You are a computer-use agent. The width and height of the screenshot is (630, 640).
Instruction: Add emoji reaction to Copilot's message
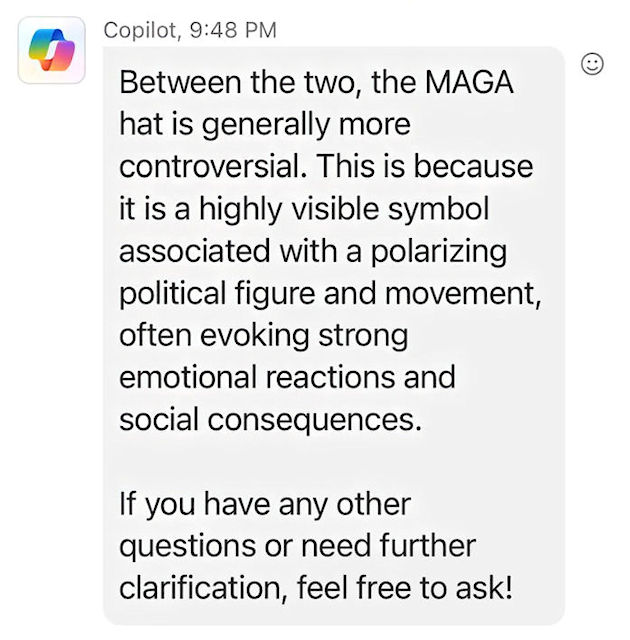tap(593, 65)
